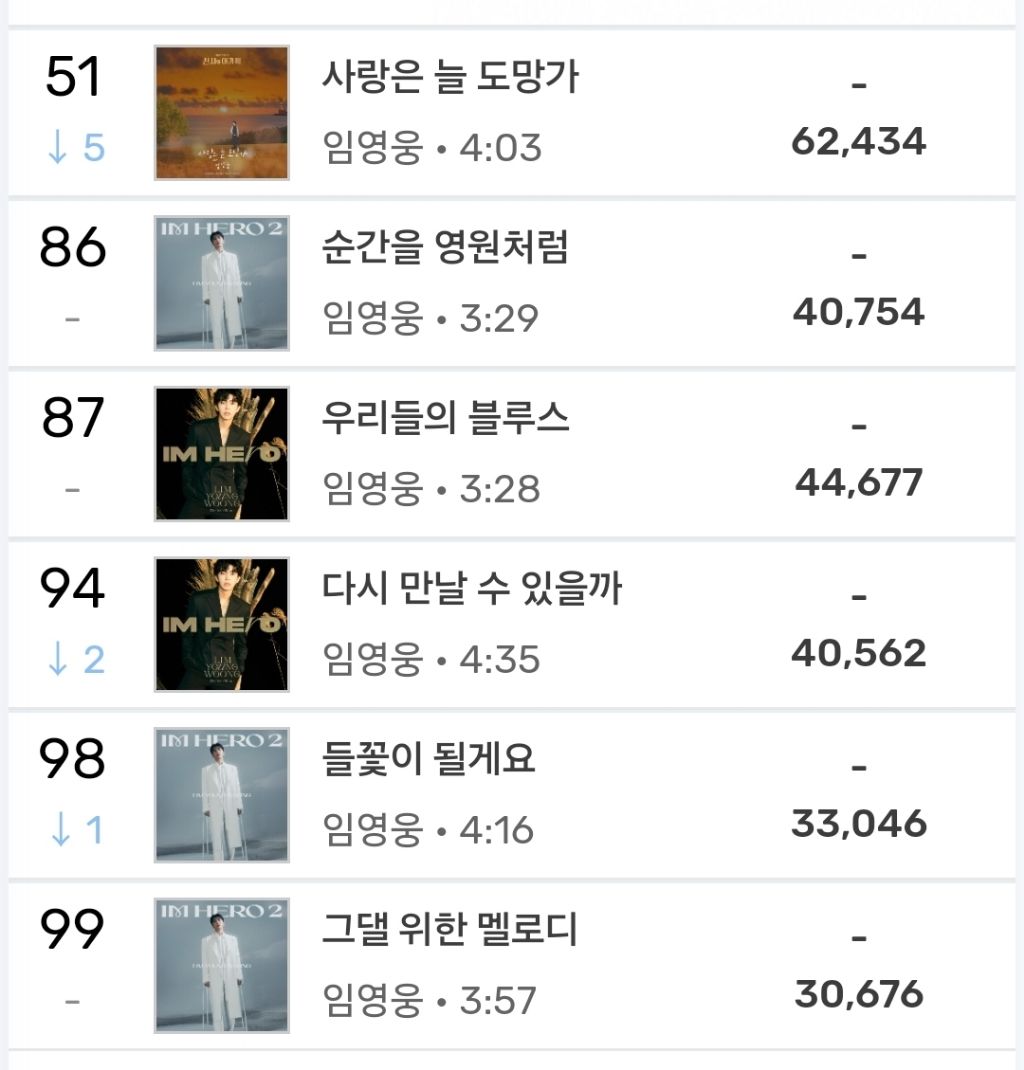Open the song 그댈 위한 멜로디 at rank 99

[x=512, y=965]
